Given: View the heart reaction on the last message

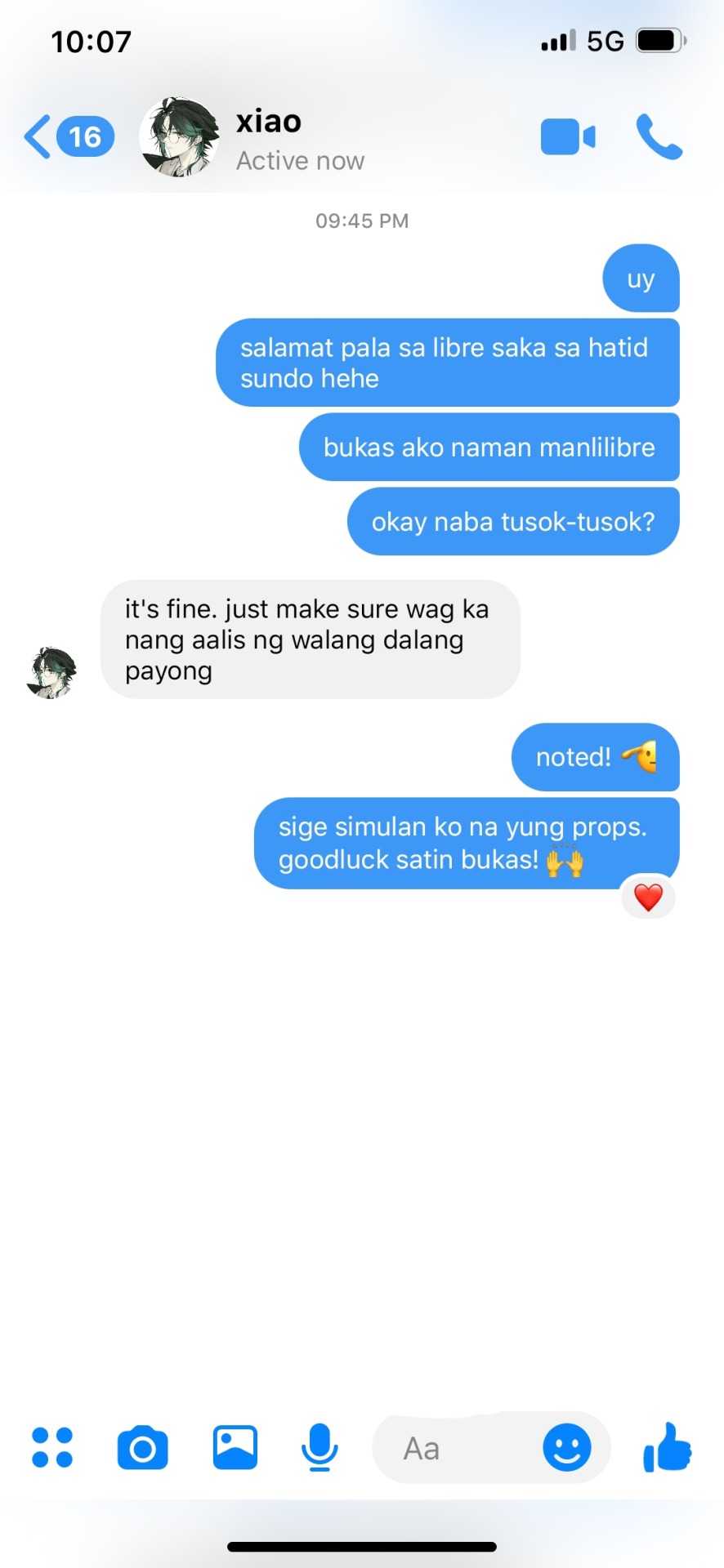Looking at the screenshot, I should (x=648, y=898).
